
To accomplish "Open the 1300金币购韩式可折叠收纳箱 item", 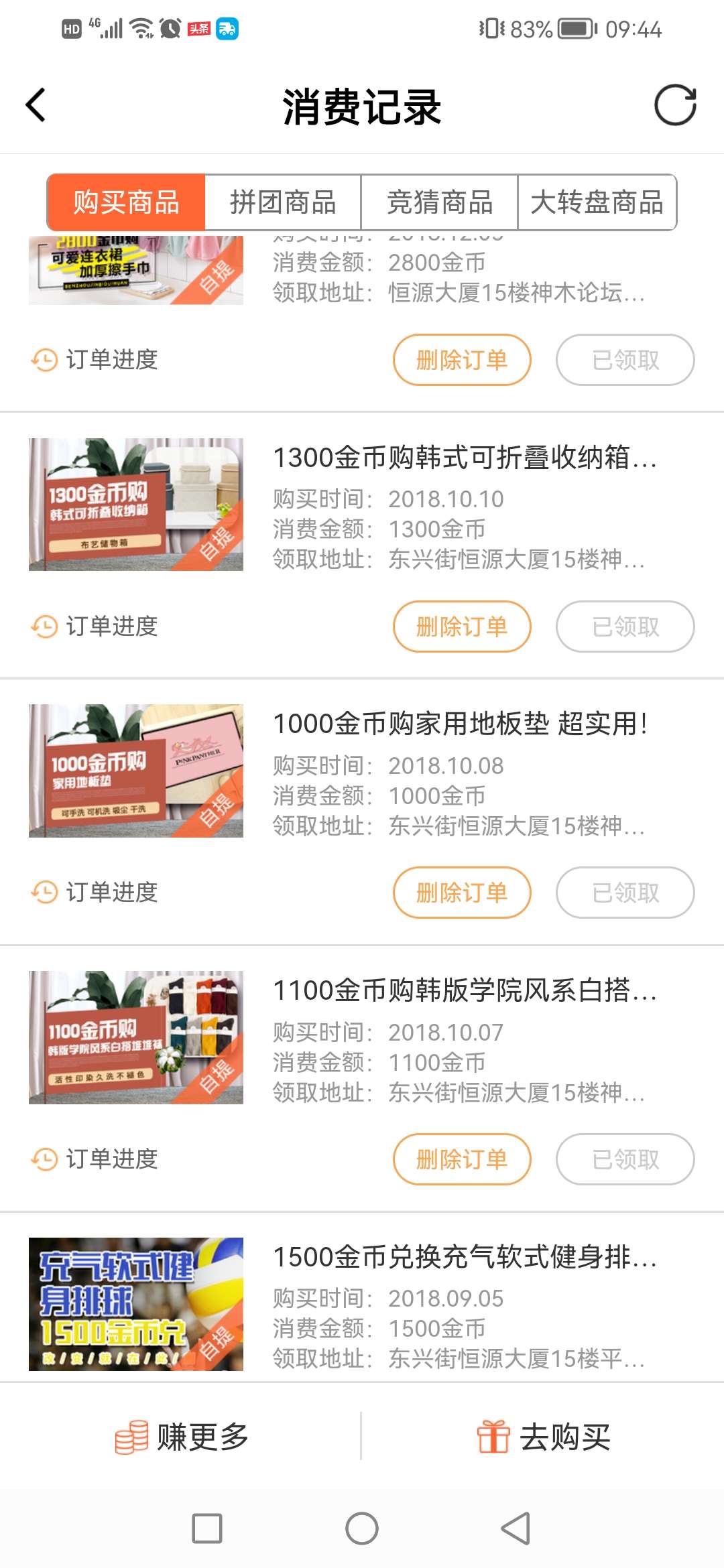I will 464,458.
